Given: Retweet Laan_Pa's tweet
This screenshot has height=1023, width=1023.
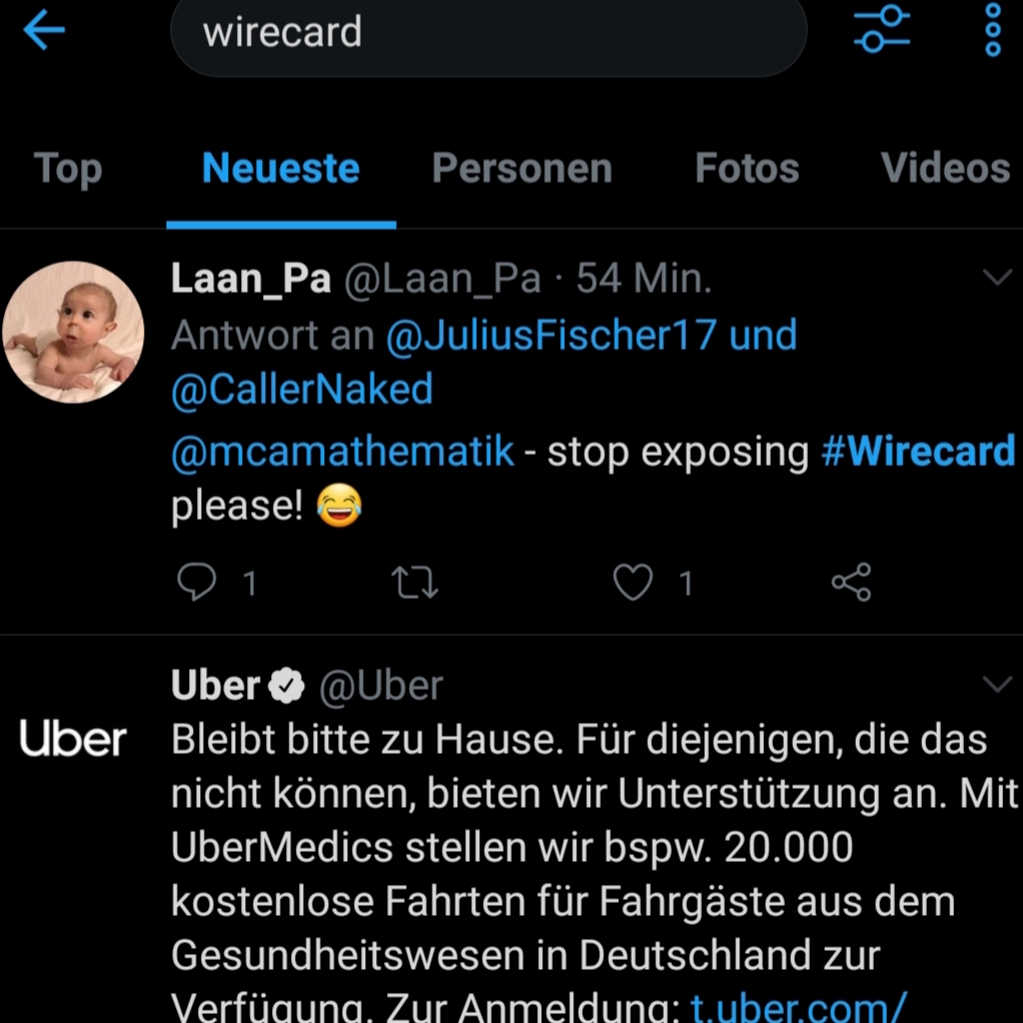Looking at the screenshot, I should pos(414,582).
